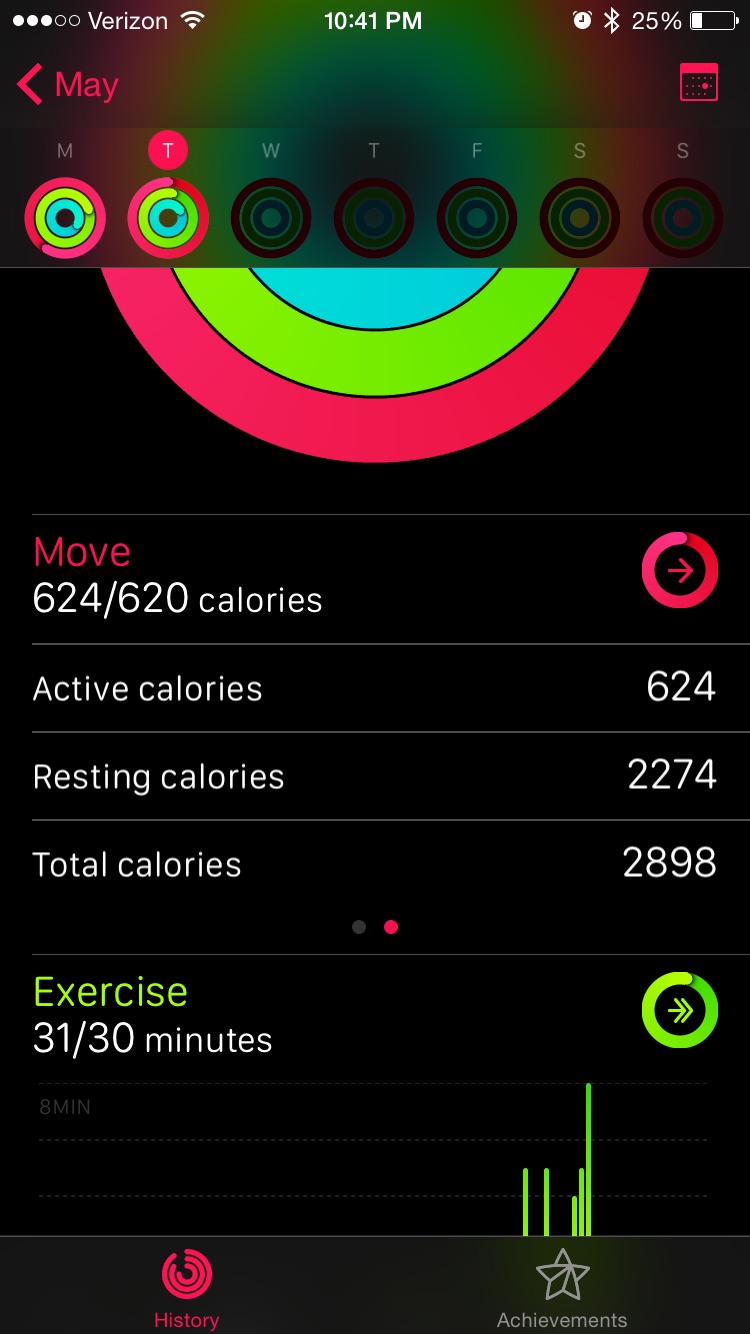
Task: Open the calendar icon to jump to today
Action: pos(698,84)
